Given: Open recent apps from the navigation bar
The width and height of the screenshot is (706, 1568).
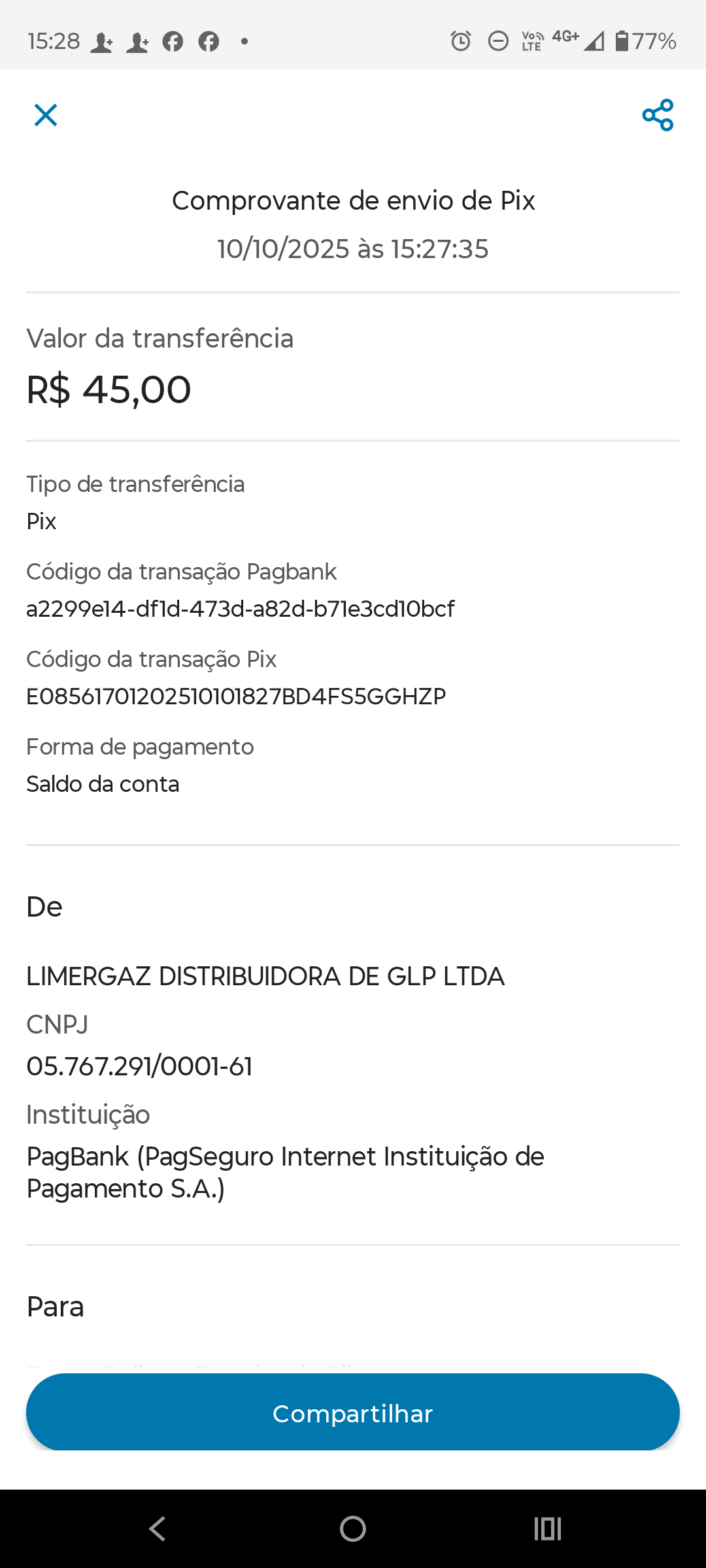Looking at the screenshot, I should (x=548, y=1529).
